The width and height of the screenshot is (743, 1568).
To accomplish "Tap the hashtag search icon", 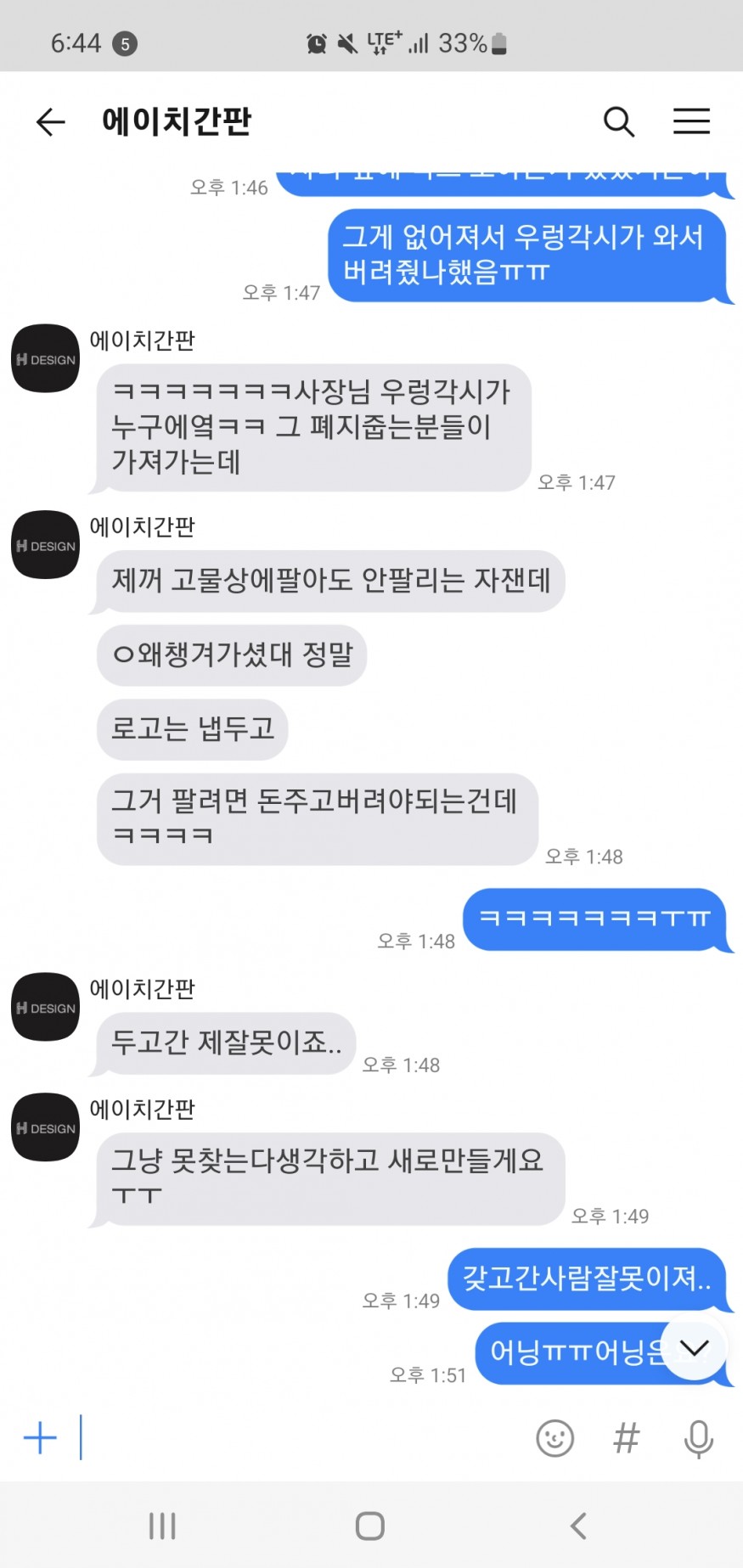I will coord(627,1438).
